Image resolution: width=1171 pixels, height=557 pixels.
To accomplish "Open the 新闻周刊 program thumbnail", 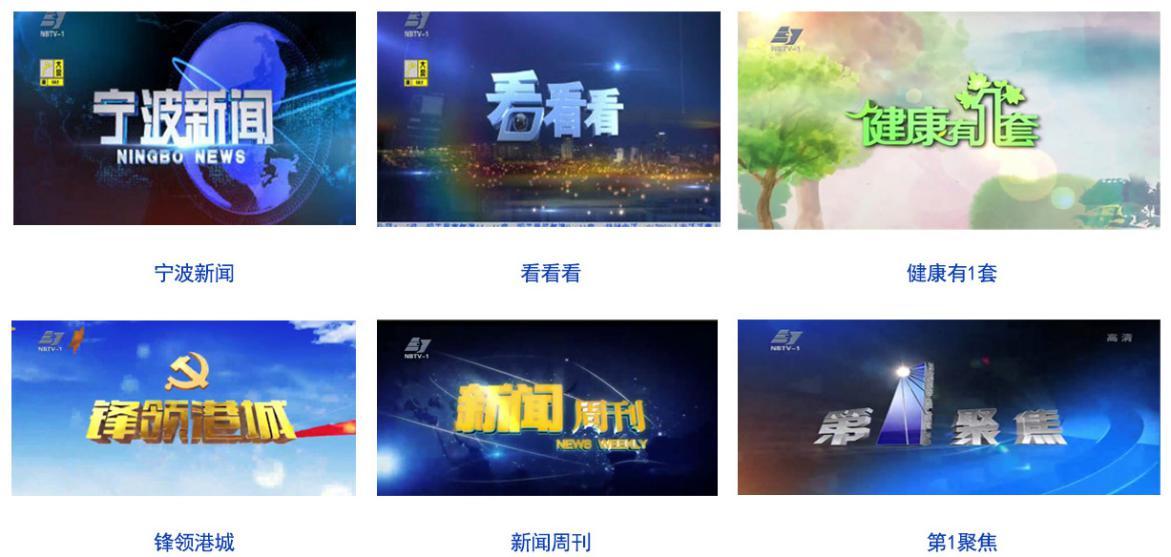I will pyautogui.click(x=547, y=408).
